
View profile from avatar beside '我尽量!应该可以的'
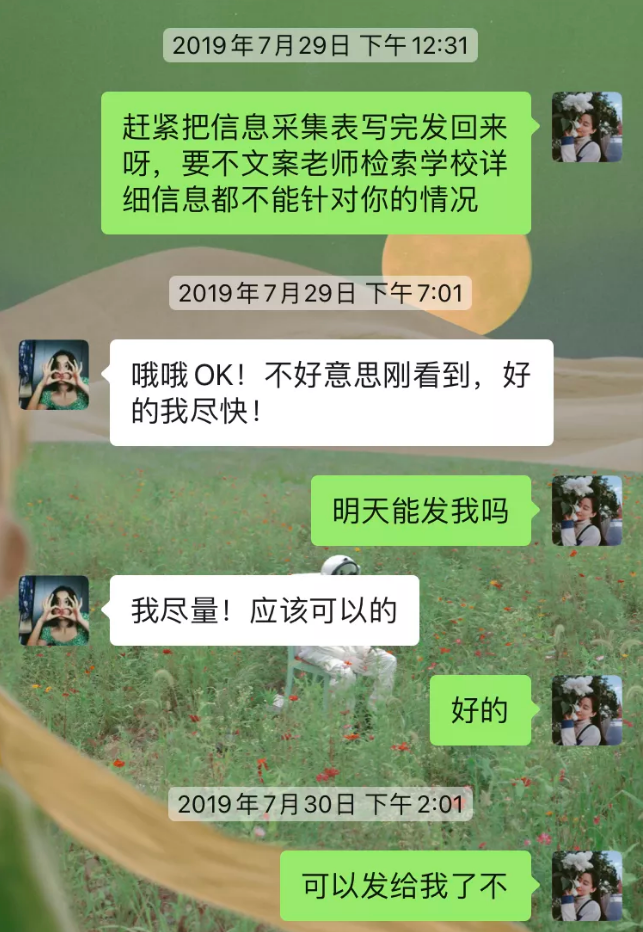click(54, 610)
